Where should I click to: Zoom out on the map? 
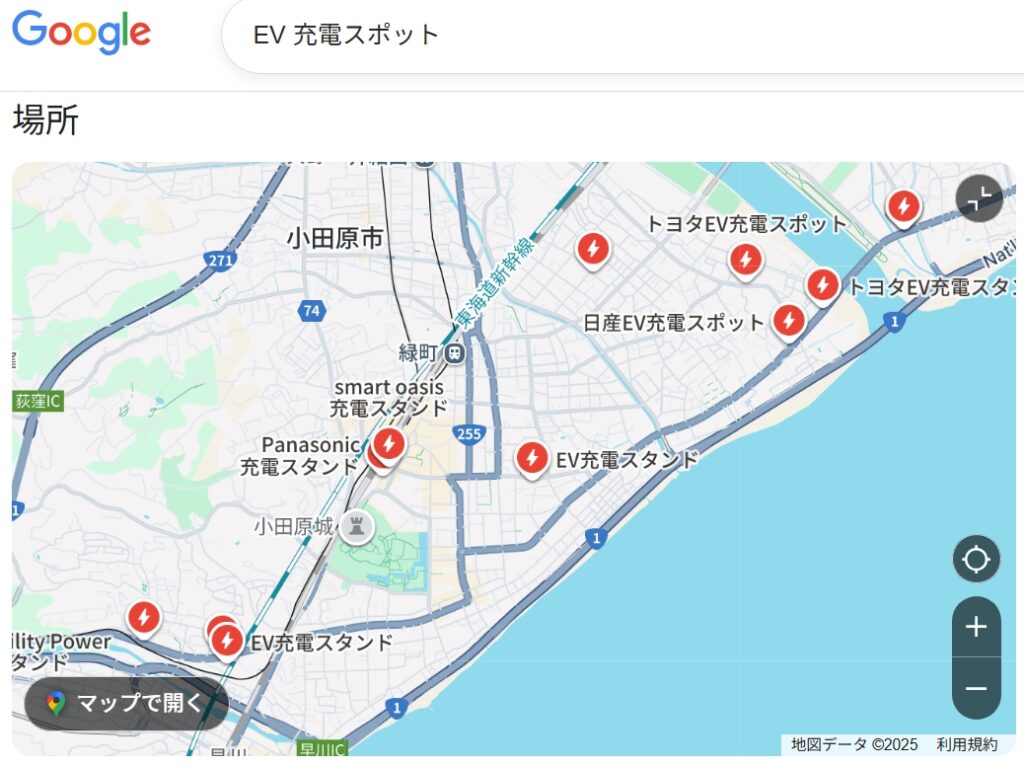tap(976, 689)
